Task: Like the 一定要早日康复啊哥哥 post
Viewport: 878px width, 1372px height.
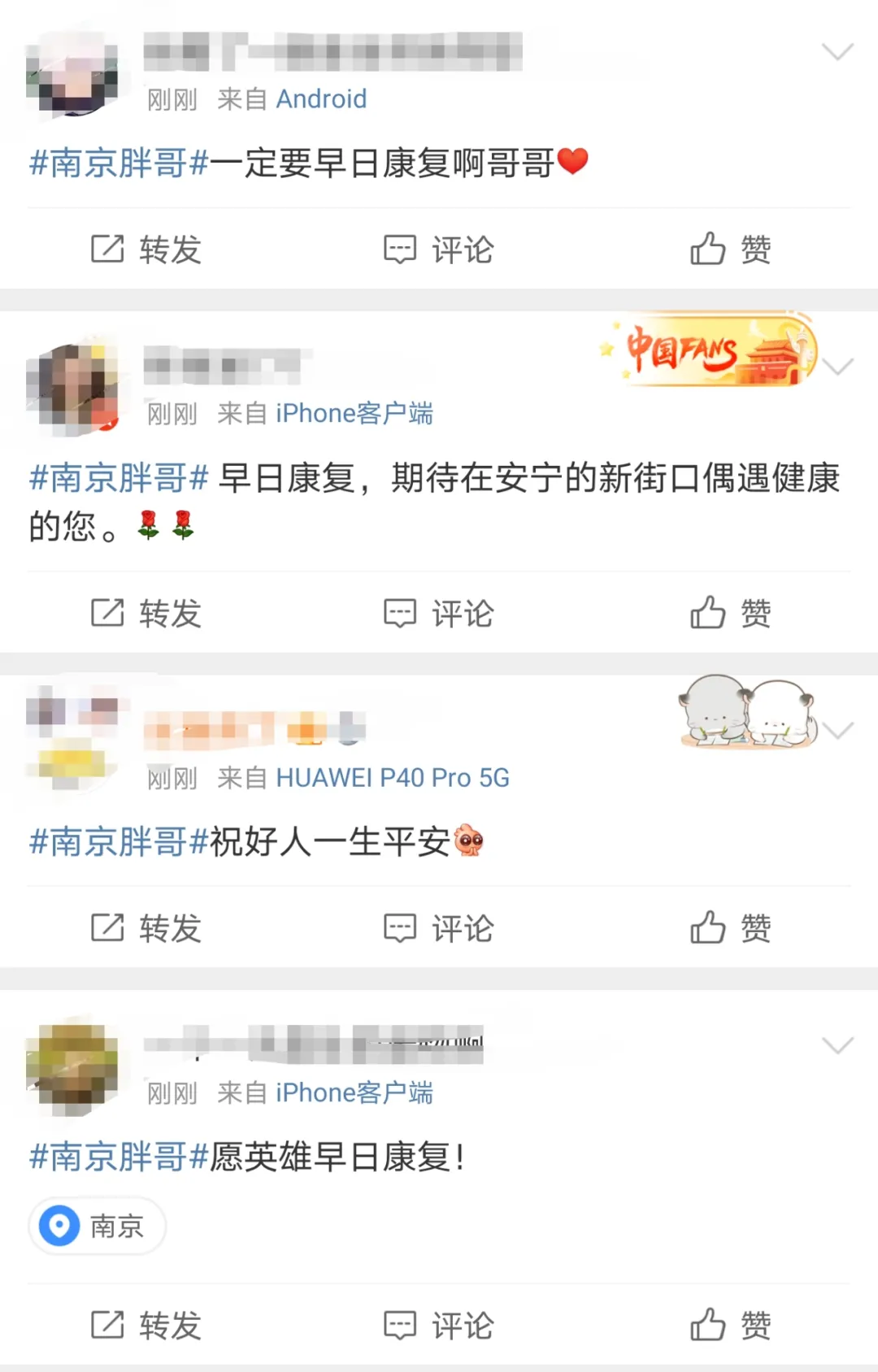Action: tap(730, 250)
